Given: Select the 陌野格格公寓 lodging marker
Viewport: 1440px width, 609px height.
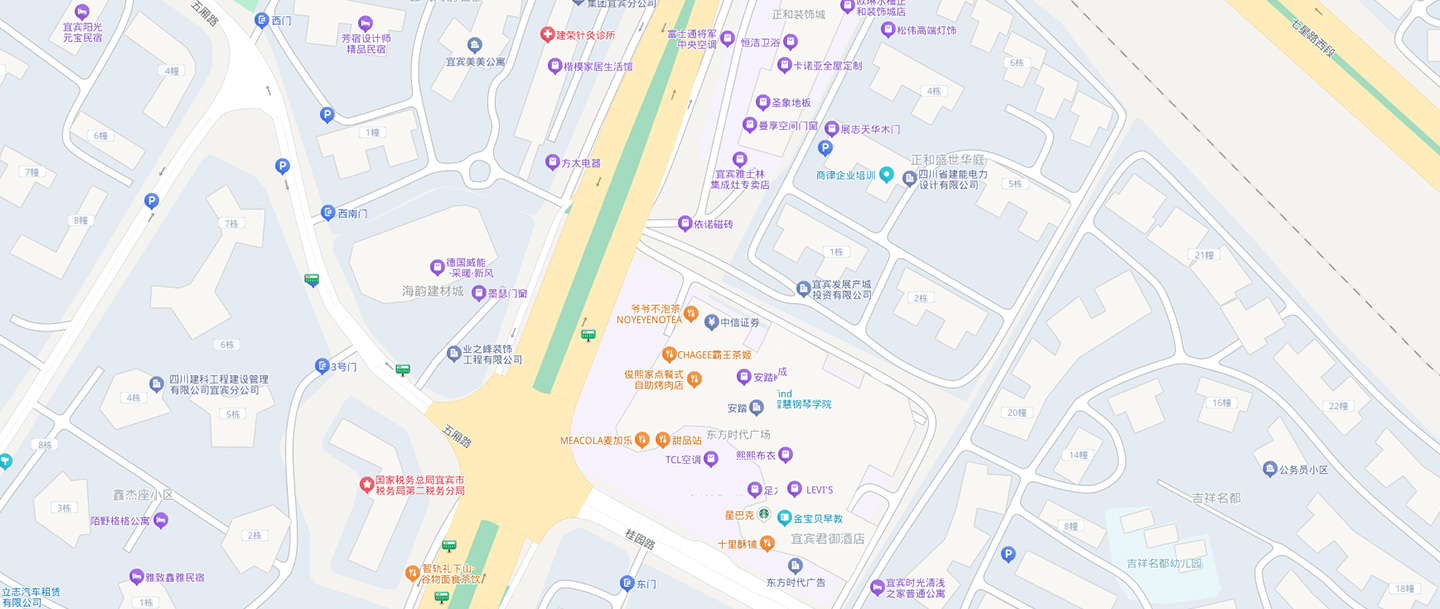Looking at the screenshot, I should (x=161, y=520).
